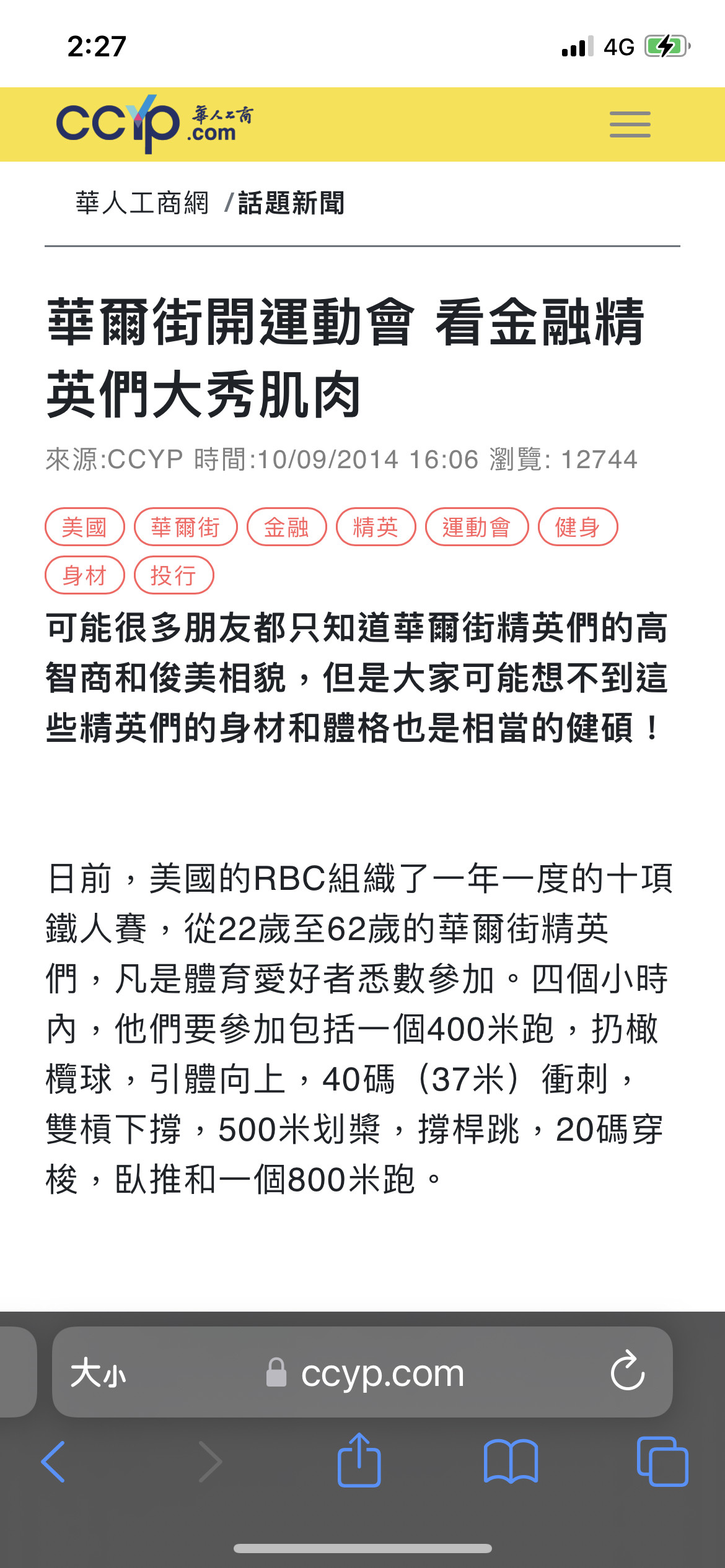Tap the 金融 tag chip
725x1568 pixels.
point(287,527)
